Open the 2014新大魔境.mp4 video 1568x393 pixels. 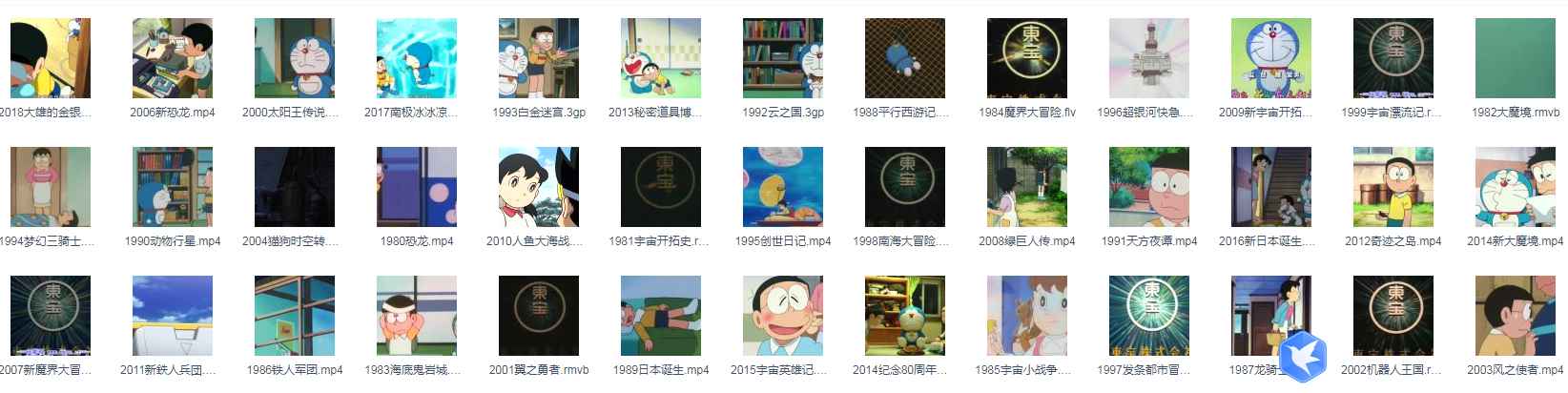pos(1515,187)
